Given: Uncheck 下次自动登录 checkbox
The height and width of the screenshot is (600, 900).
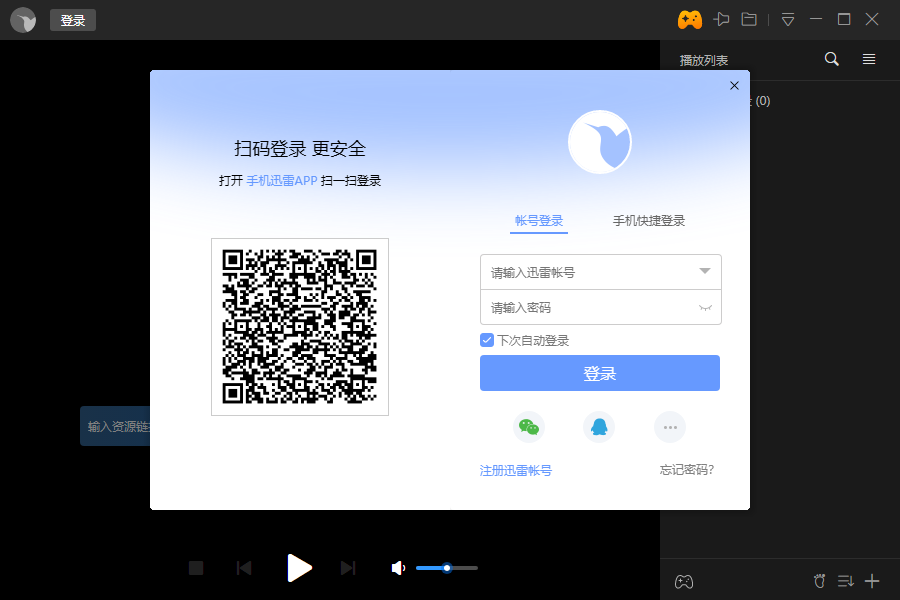Looking at the screenshot, I should tap(487, 340).
